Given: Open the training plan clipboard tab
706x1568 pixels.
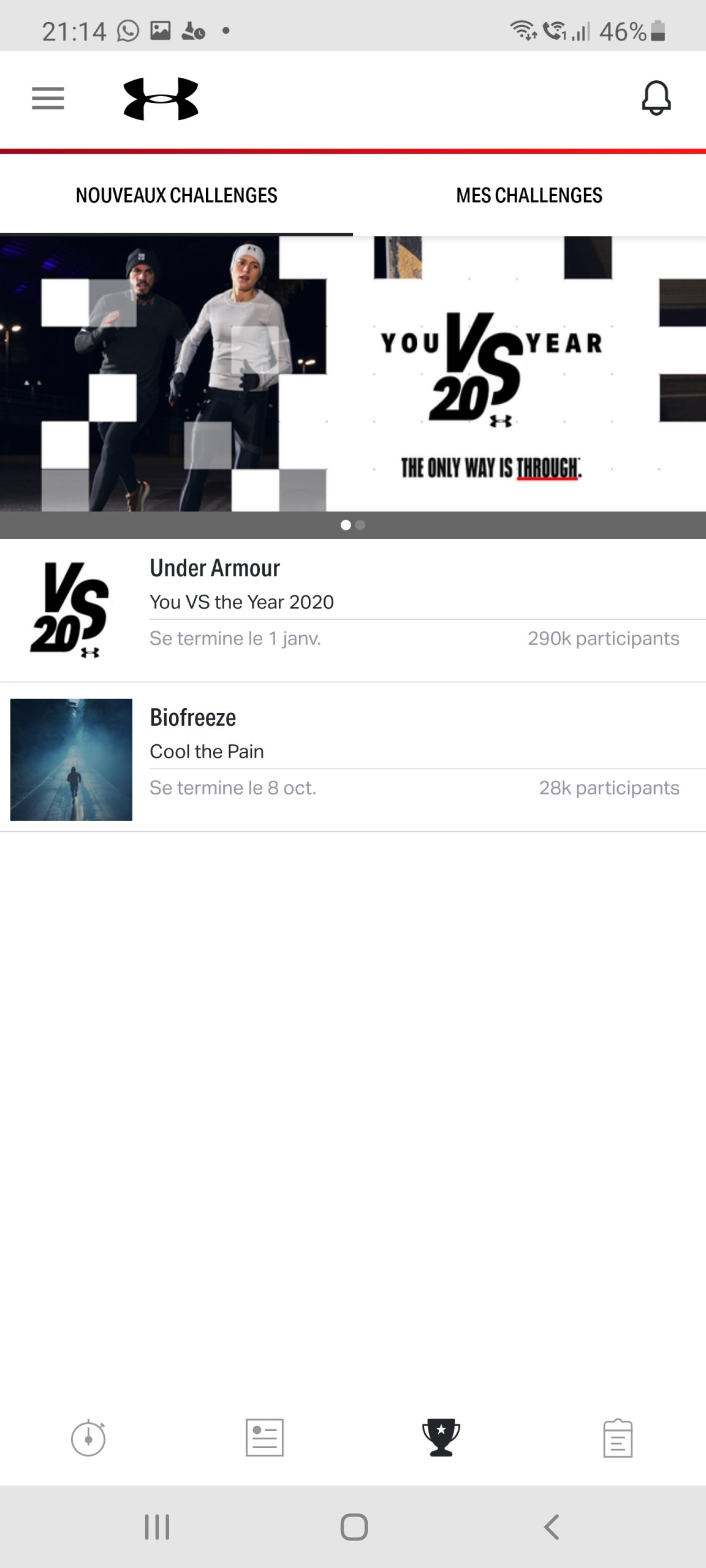Looking at the screenshot, I should point(617,1437).
